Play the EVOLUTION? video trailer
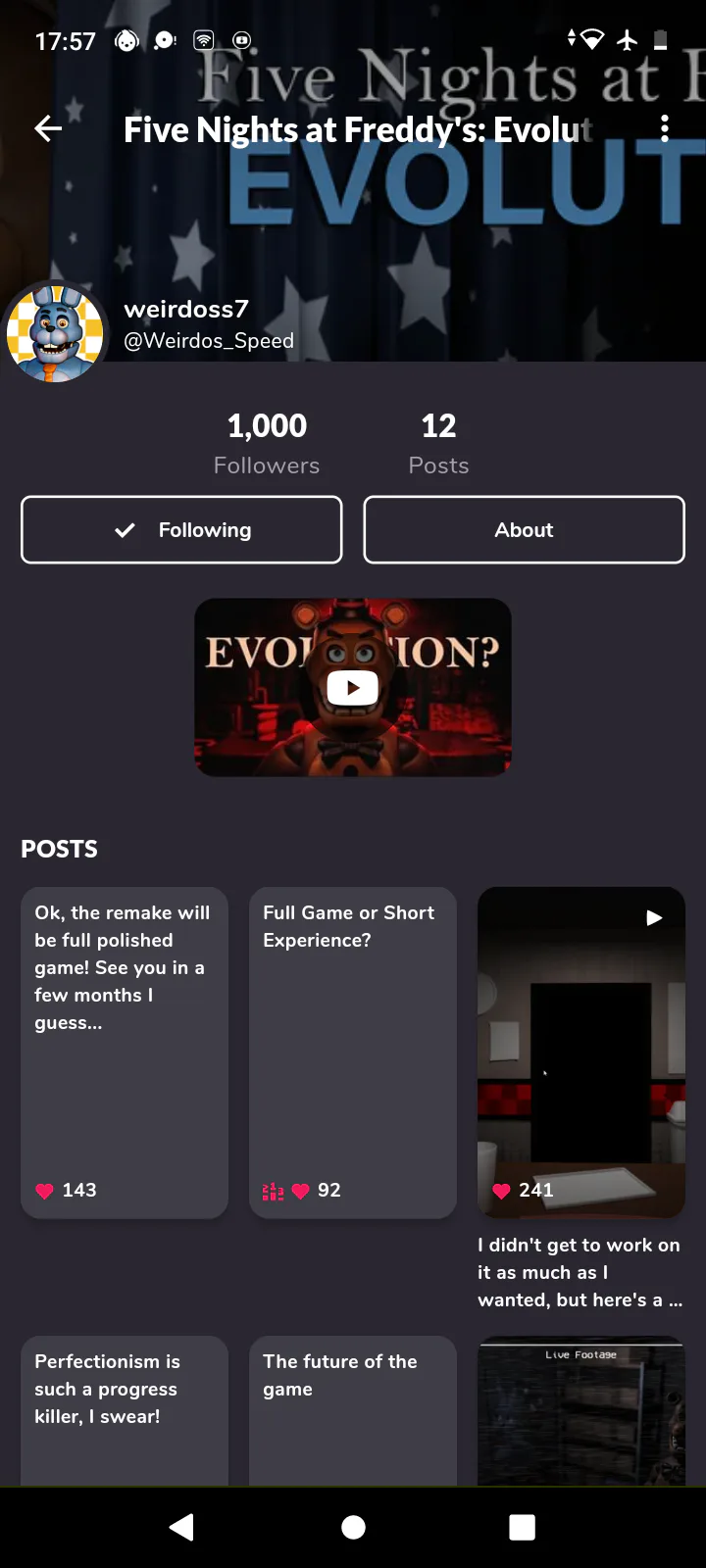 (353, 688)
